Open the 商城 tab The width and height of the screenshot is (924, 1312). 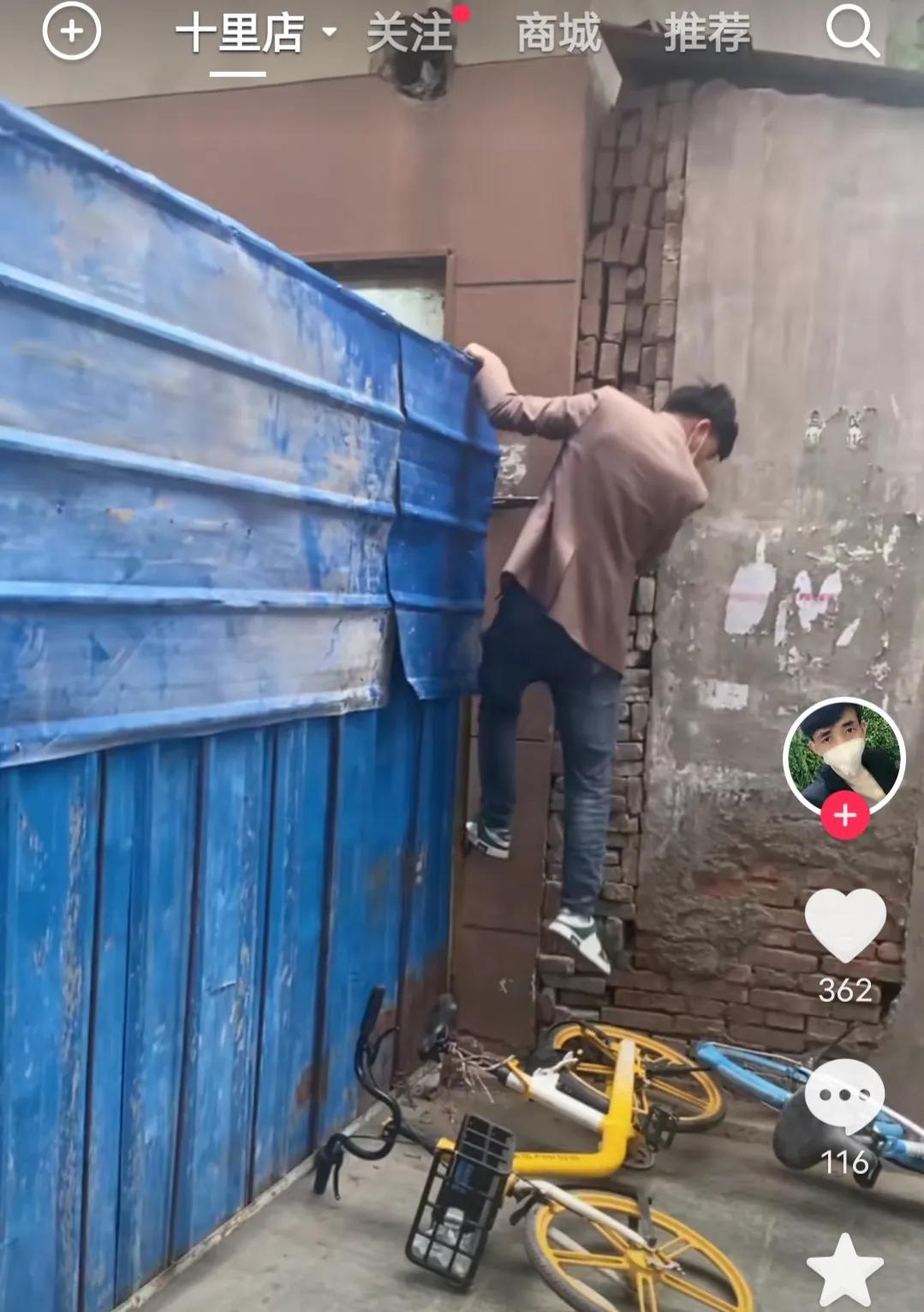[557, 31]
